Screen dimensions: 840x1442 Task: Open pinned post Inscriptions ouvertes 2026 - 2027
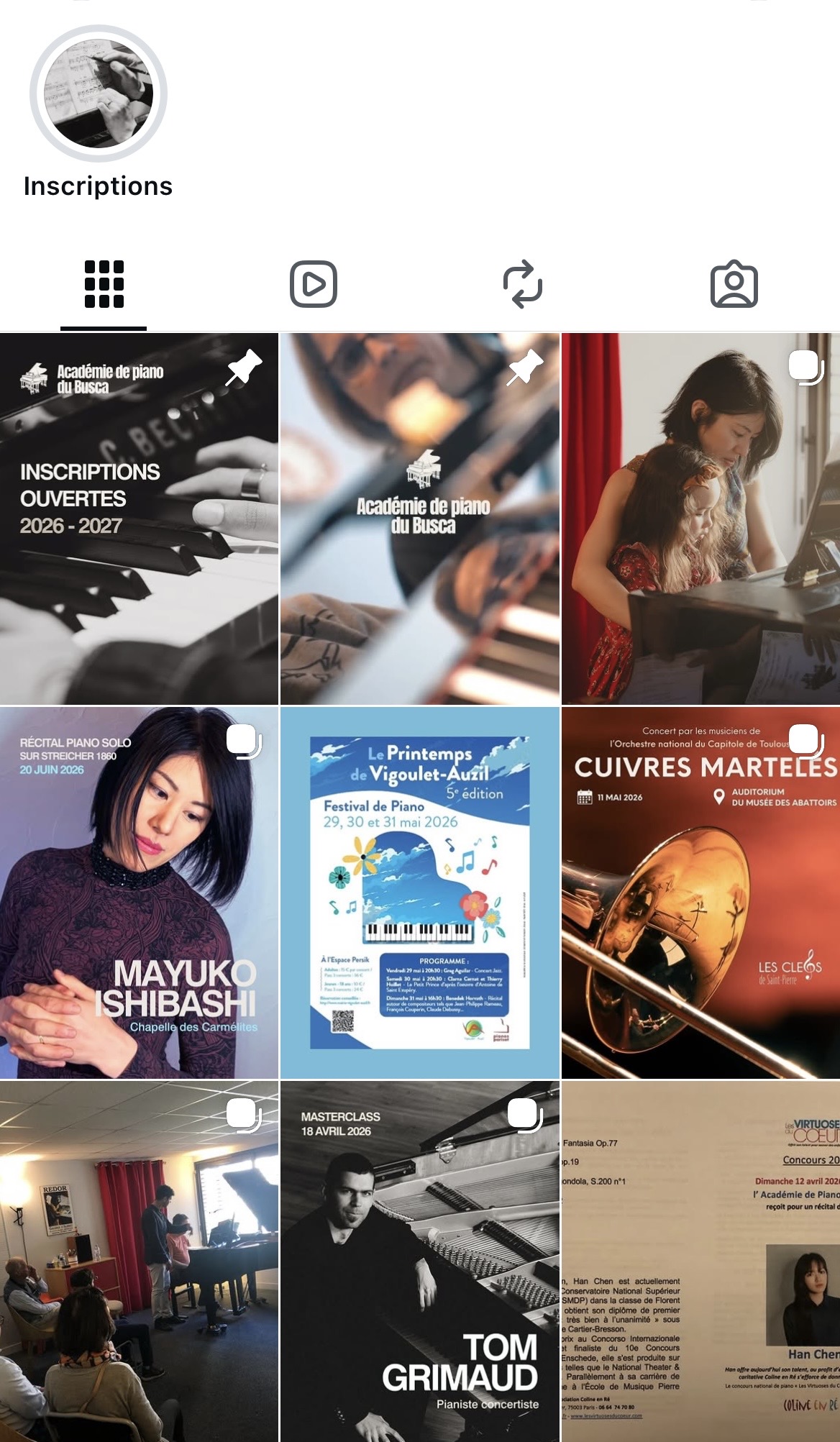(x=139, y=519)
